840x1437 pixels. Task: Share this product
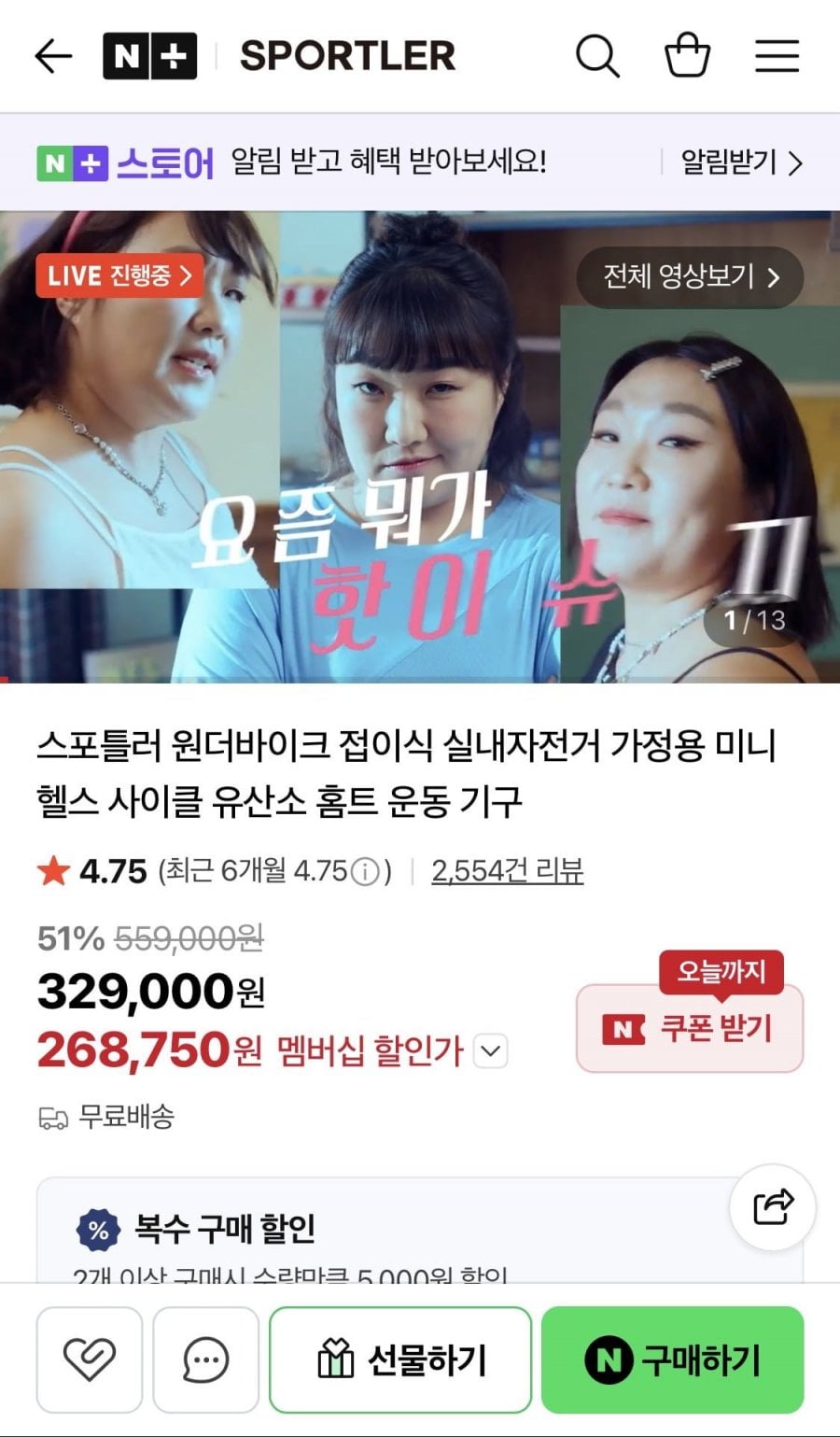point(773,1207)
